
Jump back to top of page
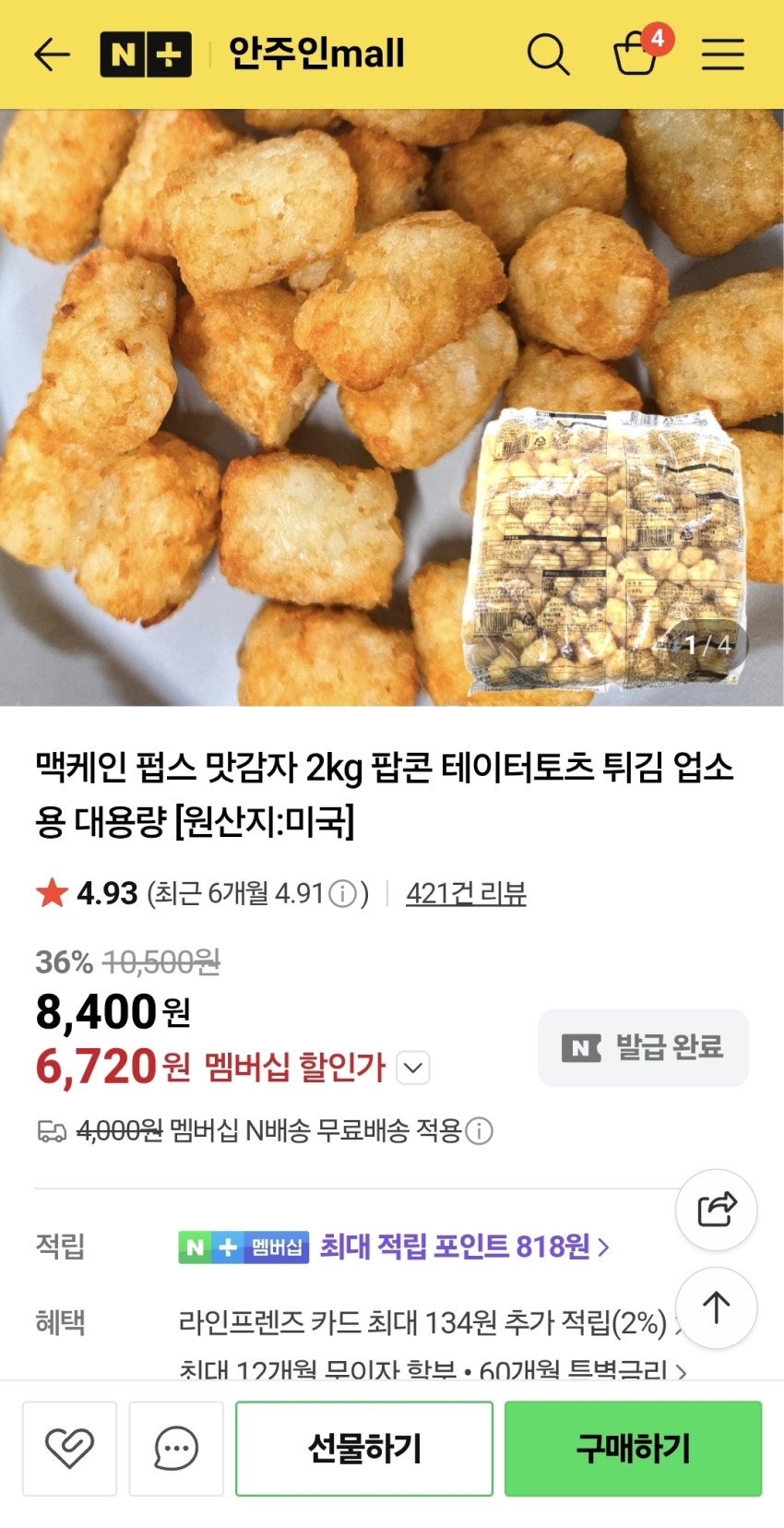click(x=716, y=1307)
